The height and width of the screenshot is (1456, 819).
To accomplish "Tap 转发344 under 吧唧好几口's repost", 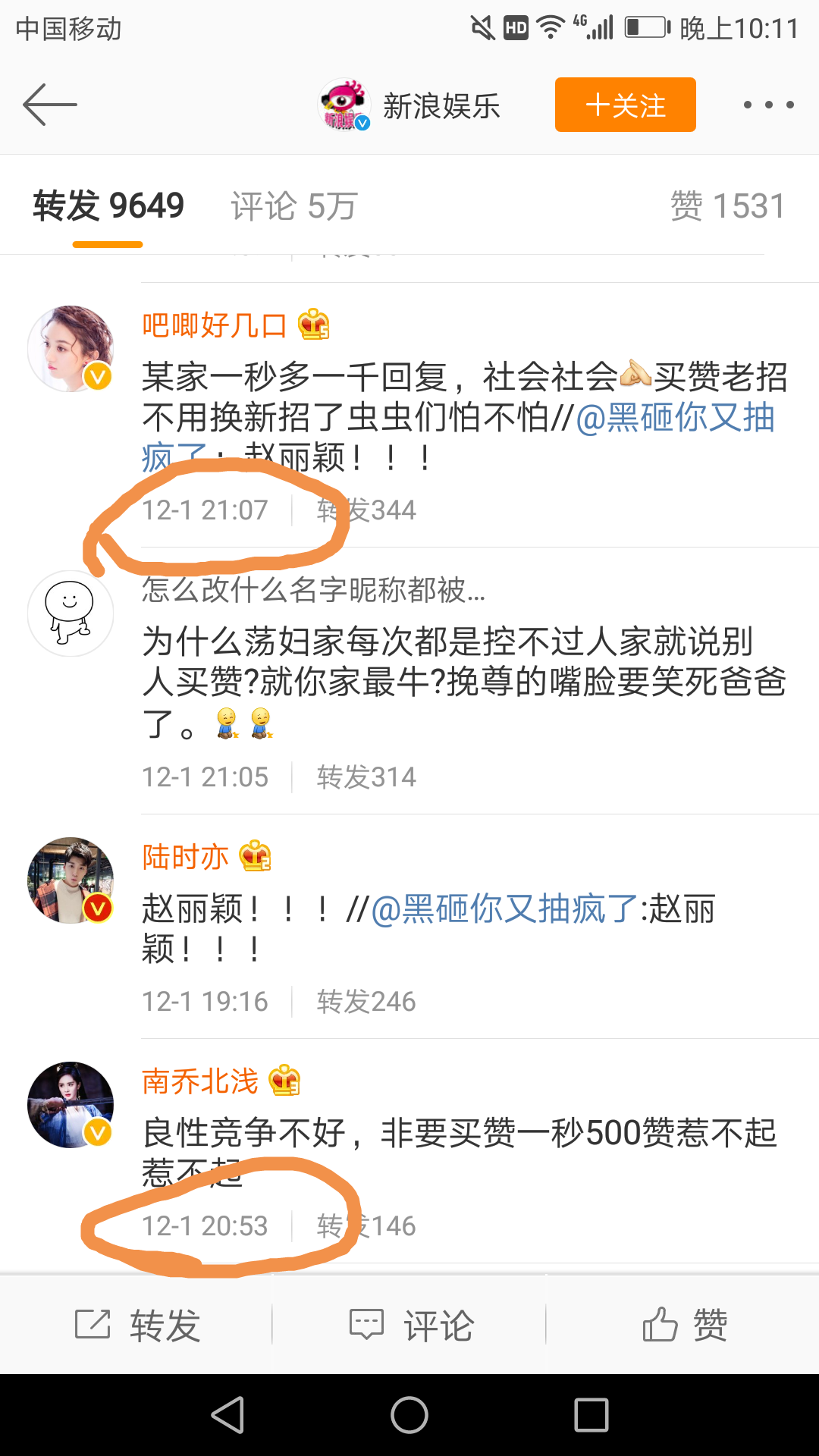I will tap(367, 510).
